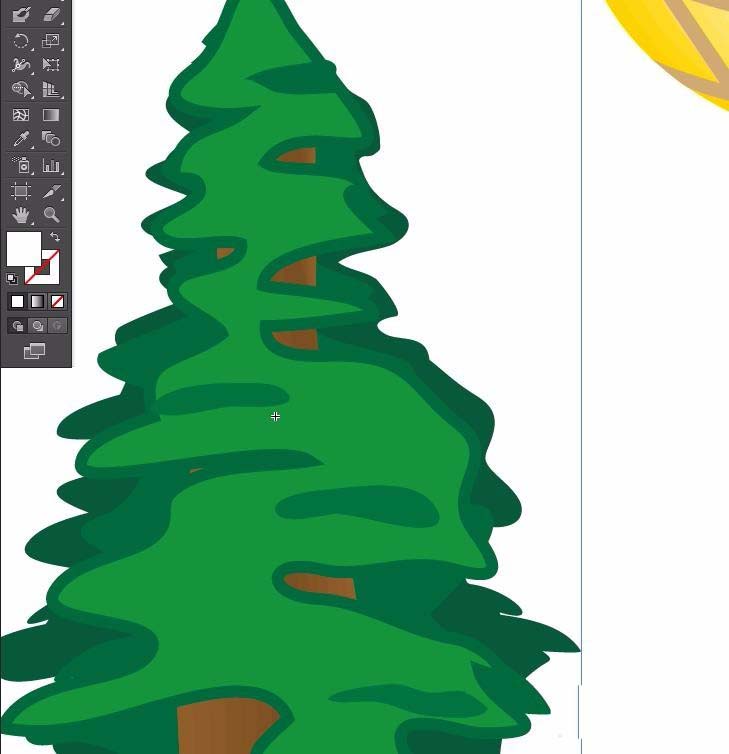Image resolution: width=729 pixels, height=754 pixels.
Task: Select the Shape Builder tool
Action: point(20,90)
